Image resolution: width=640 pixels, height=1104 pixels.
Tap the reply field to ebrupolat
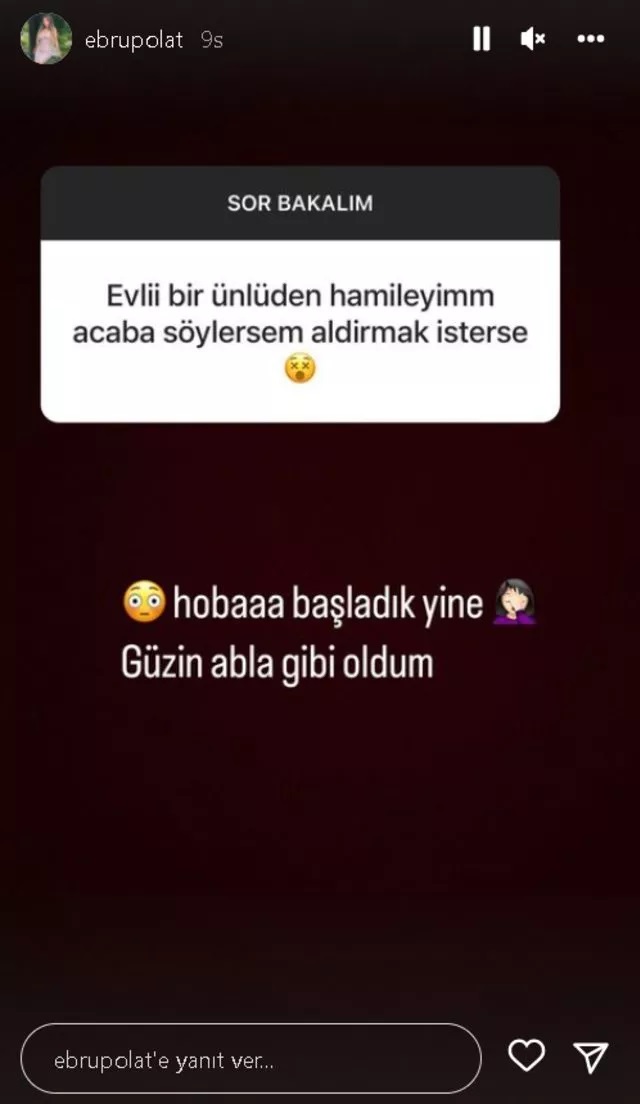(x=250, y=1058)
